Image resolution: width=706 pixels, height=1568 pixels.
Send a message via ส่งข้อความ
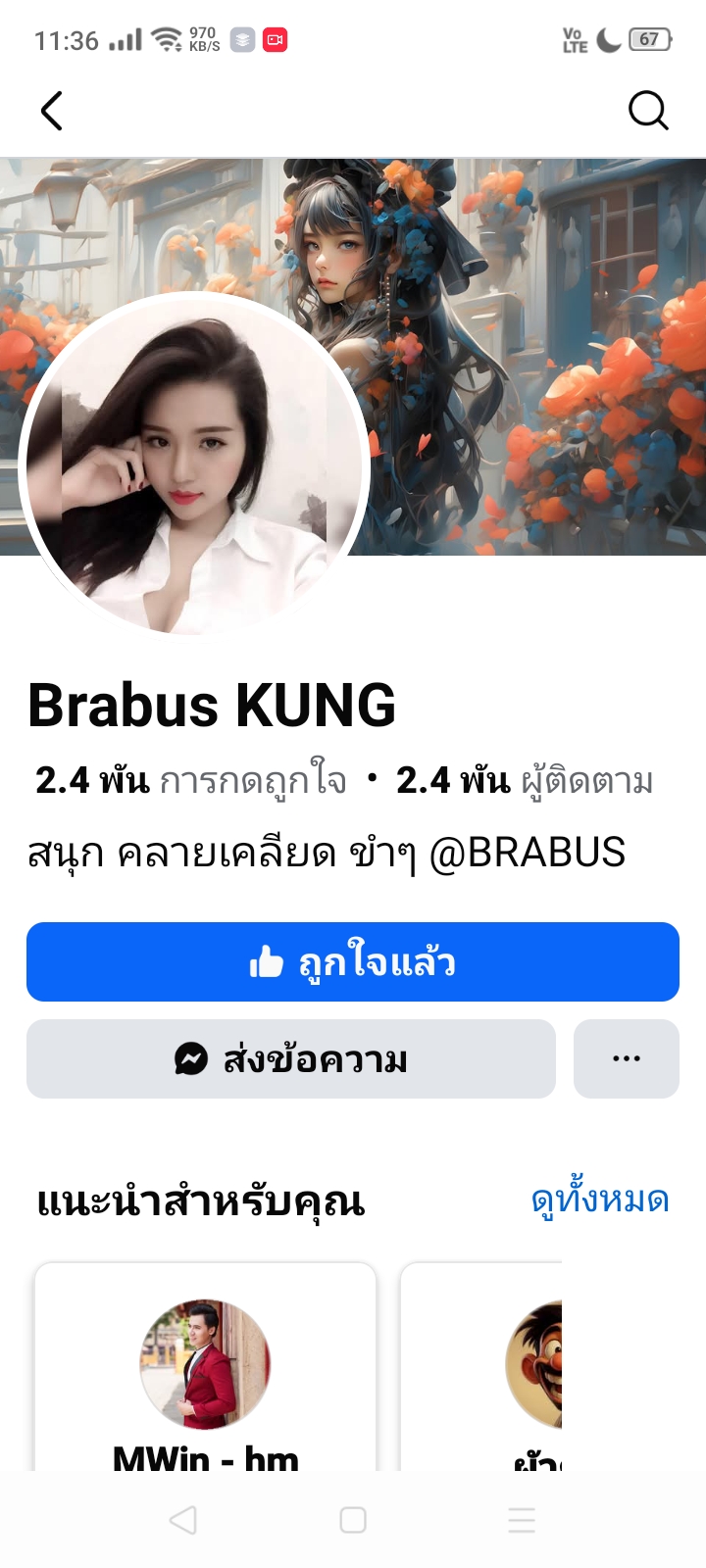tap(291, 1059)
